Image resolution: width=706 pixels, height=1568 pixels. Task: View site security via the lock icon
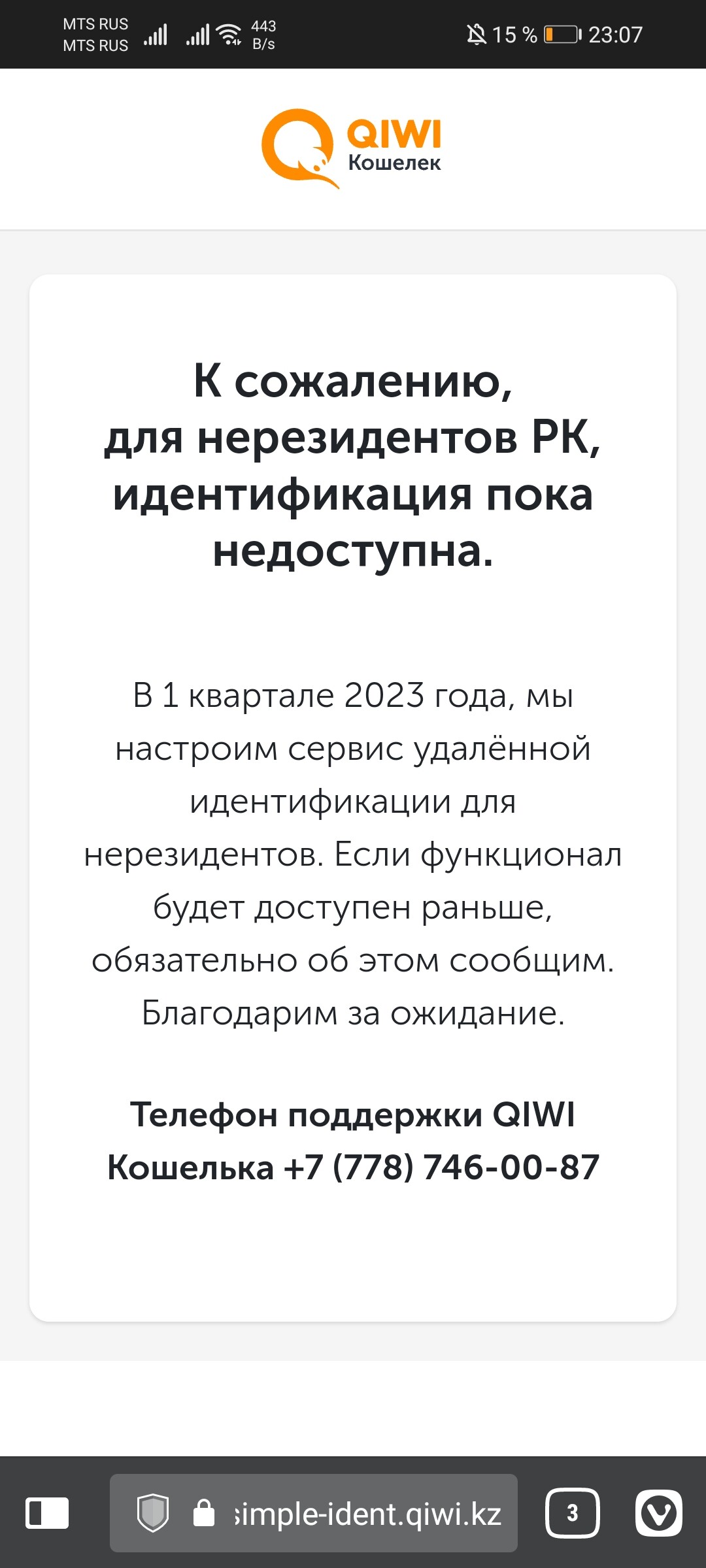(204, 1513)
